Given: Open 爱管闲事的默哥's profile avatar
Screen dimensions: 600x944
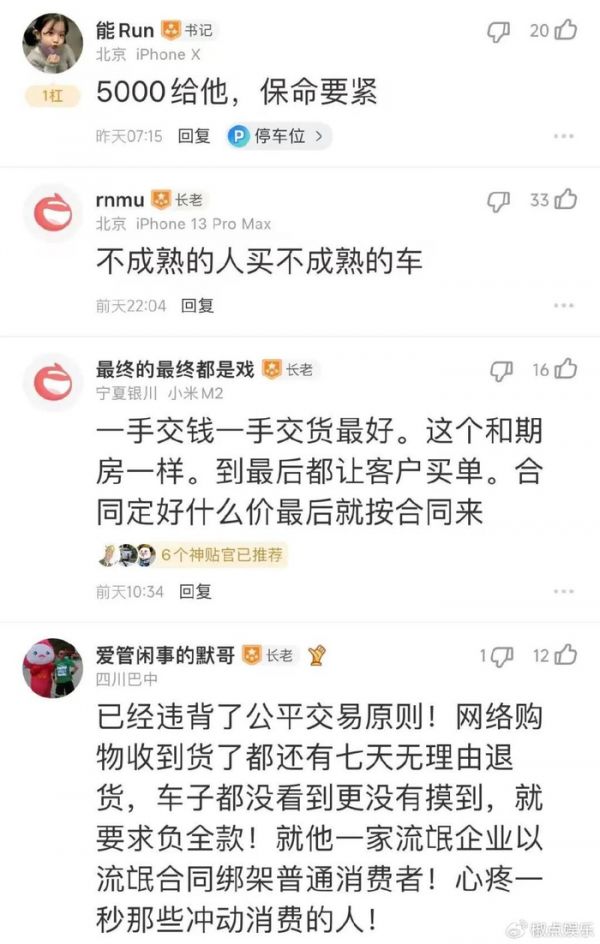Looking at the screenshot, I should (52, 668).
